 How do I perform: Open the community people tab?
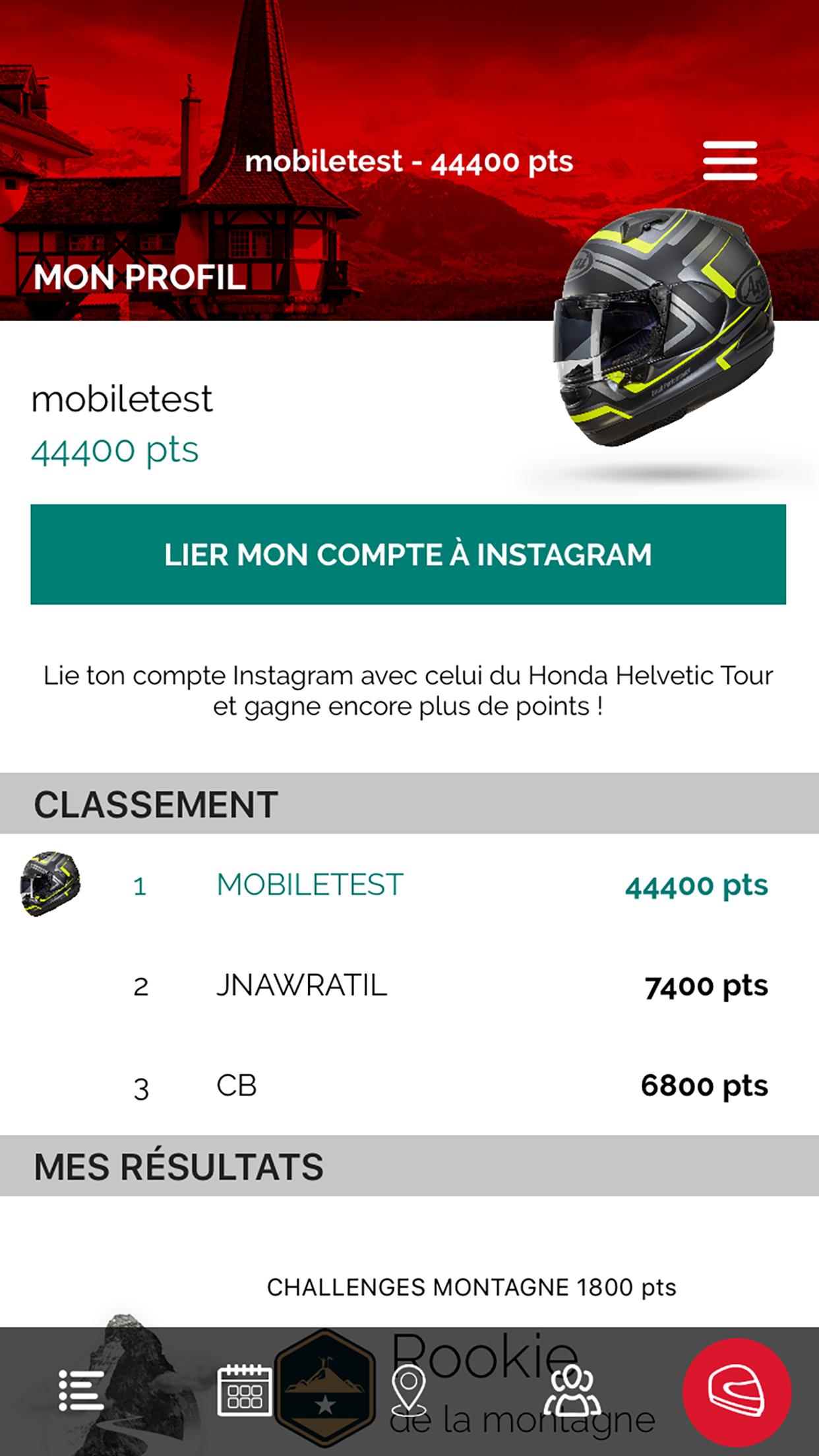point(571,1390)
